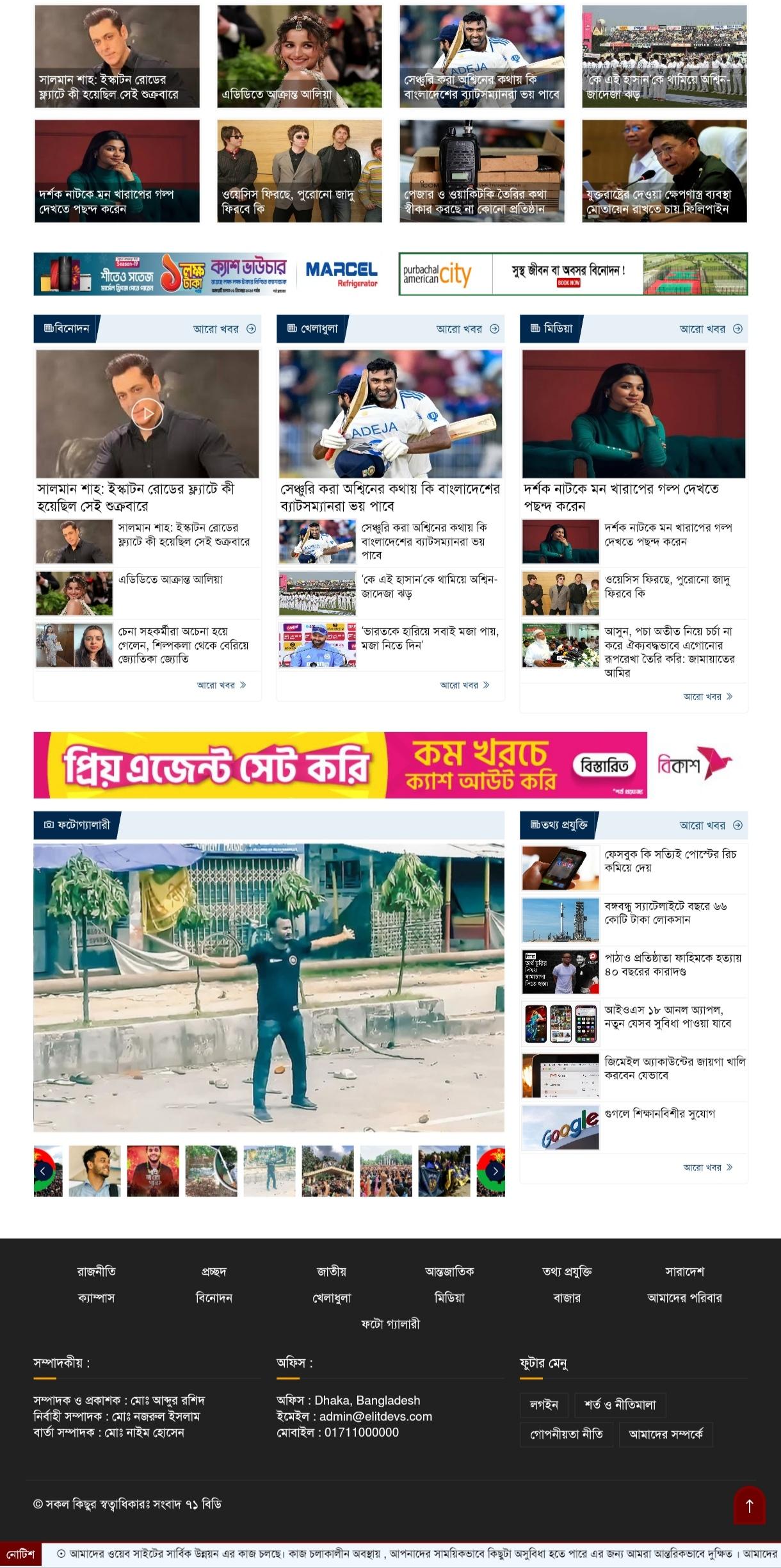Open the লগইন footer button
Image resolution: width=781 pixels, height=1568 pixels.
544,1405
